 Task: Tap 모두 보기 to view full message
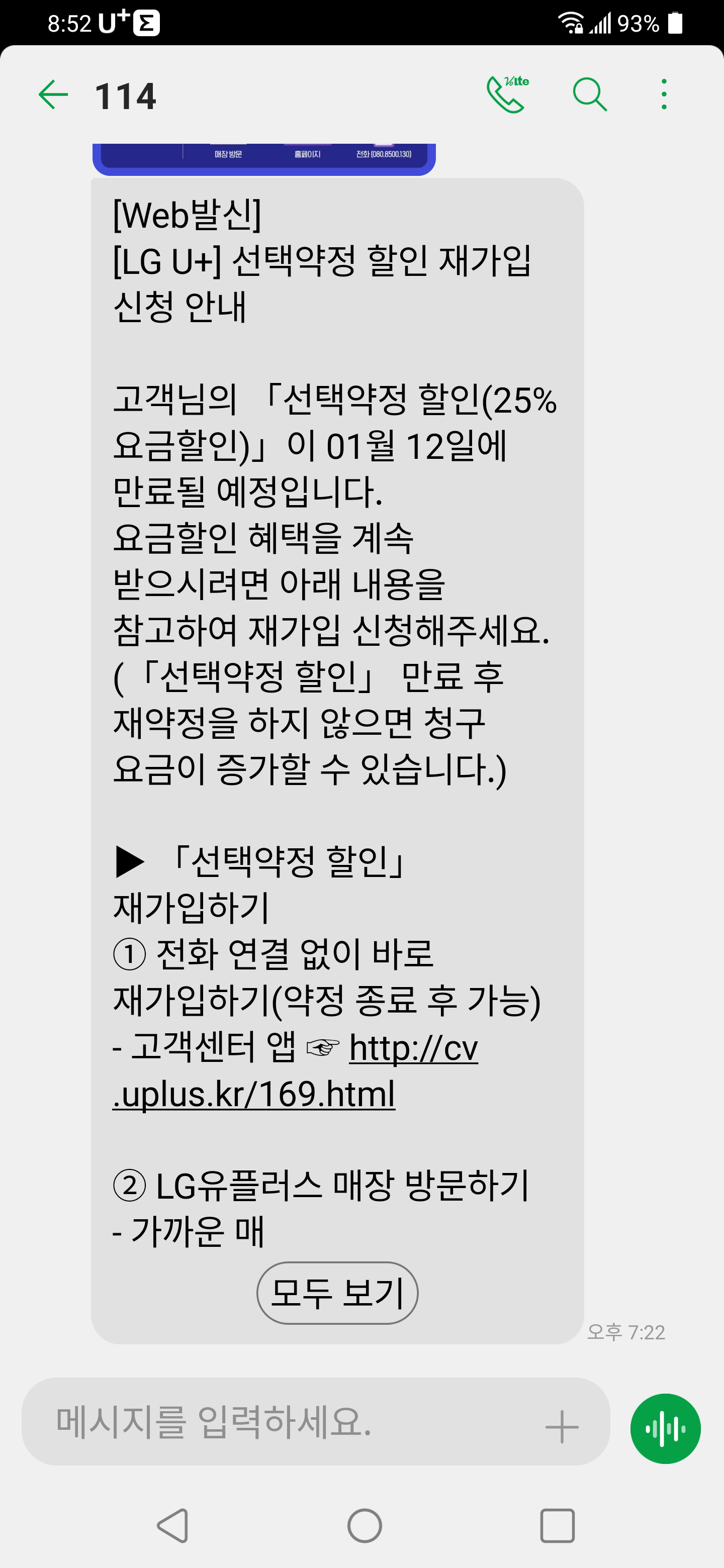click(x=337, y=1293)
